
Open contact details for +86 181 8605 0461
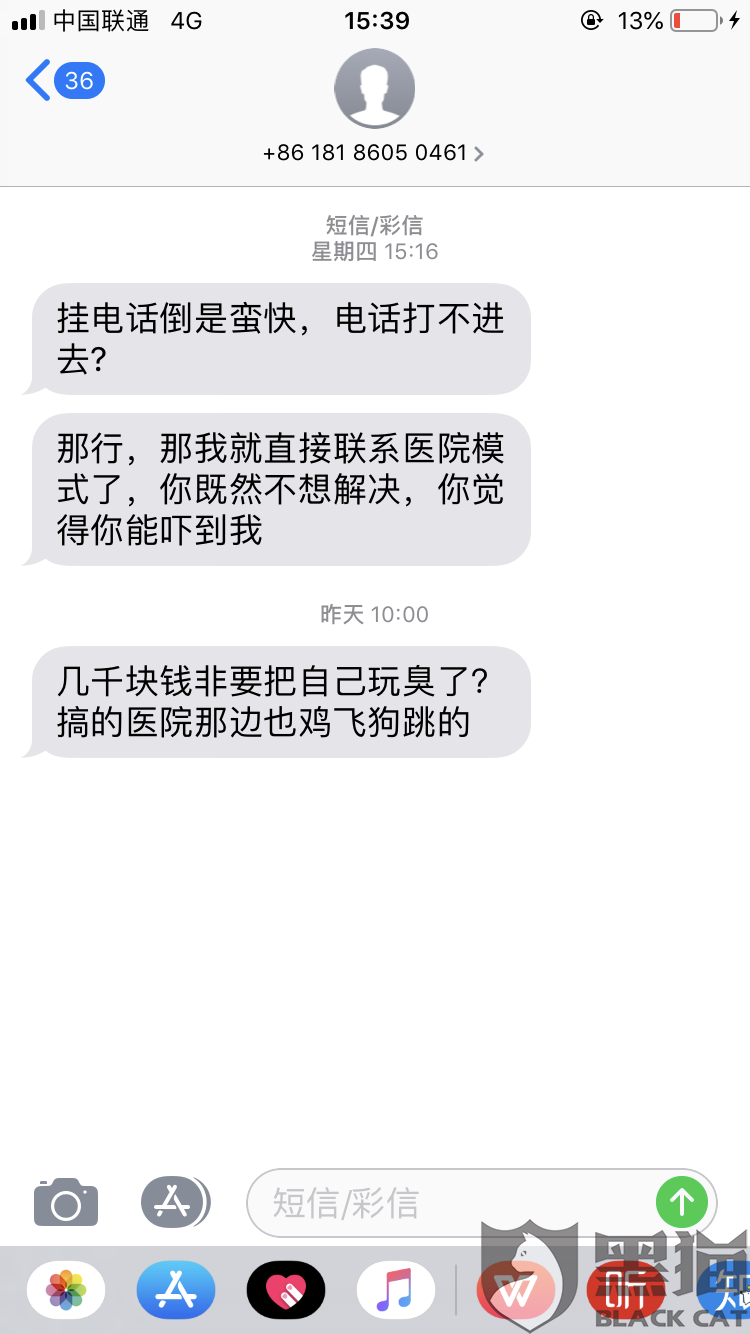click(x=374, y=153)
